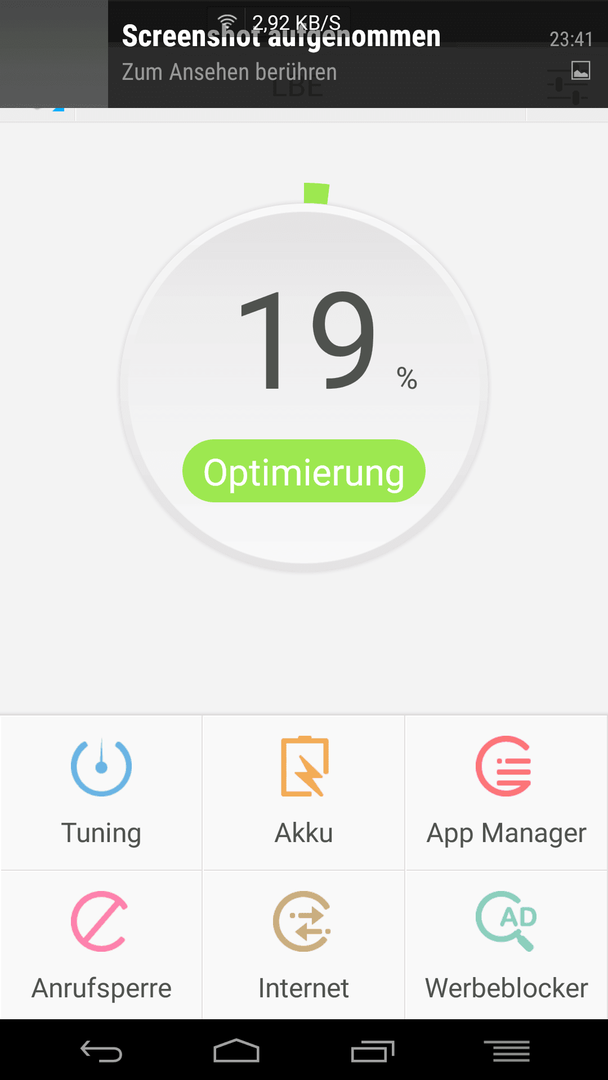The height and width of the screenshot is (1080, 608).
Task: Open App Manager
Action: (507, 792)
